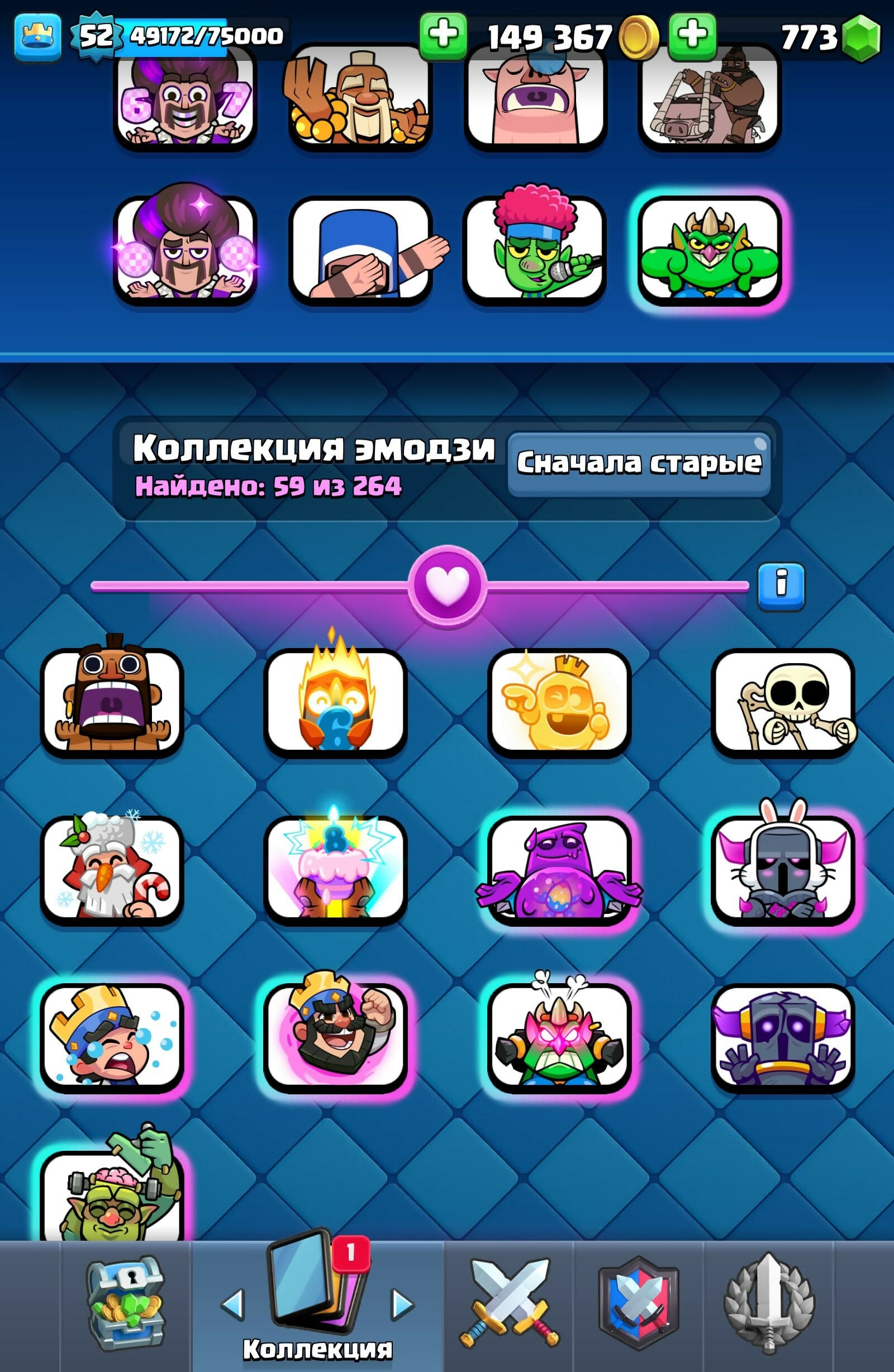Pick the skeleton emote in the collection

(x=783, y=701)
